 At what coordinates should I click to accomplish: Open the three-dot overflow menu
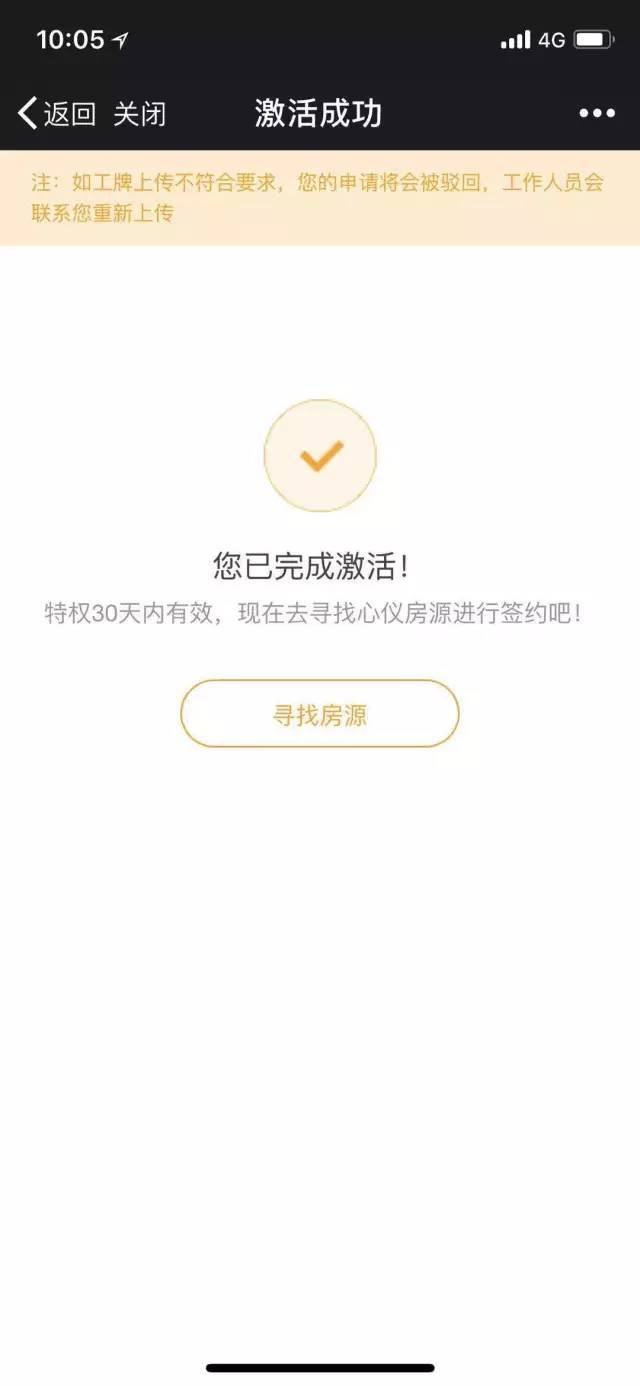[x=597, y=113]
